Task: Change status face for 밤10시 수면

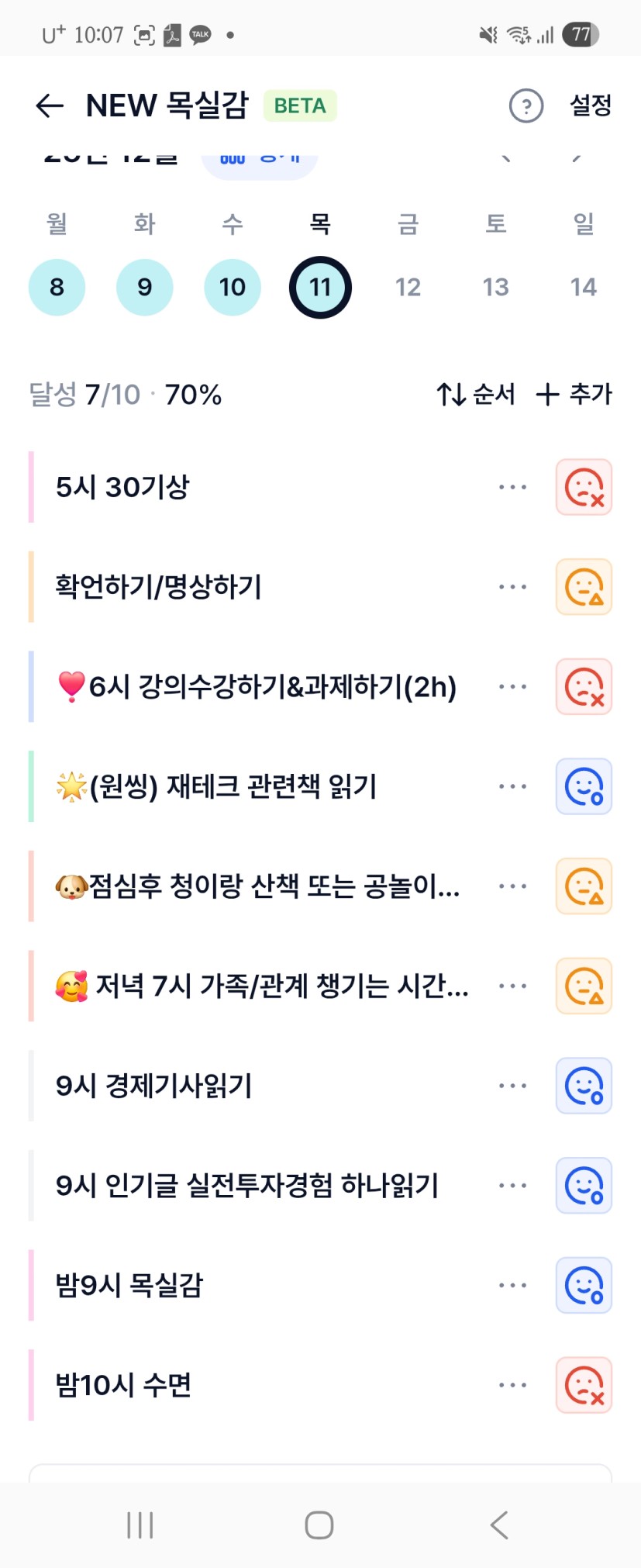Action: point(584,1385)
